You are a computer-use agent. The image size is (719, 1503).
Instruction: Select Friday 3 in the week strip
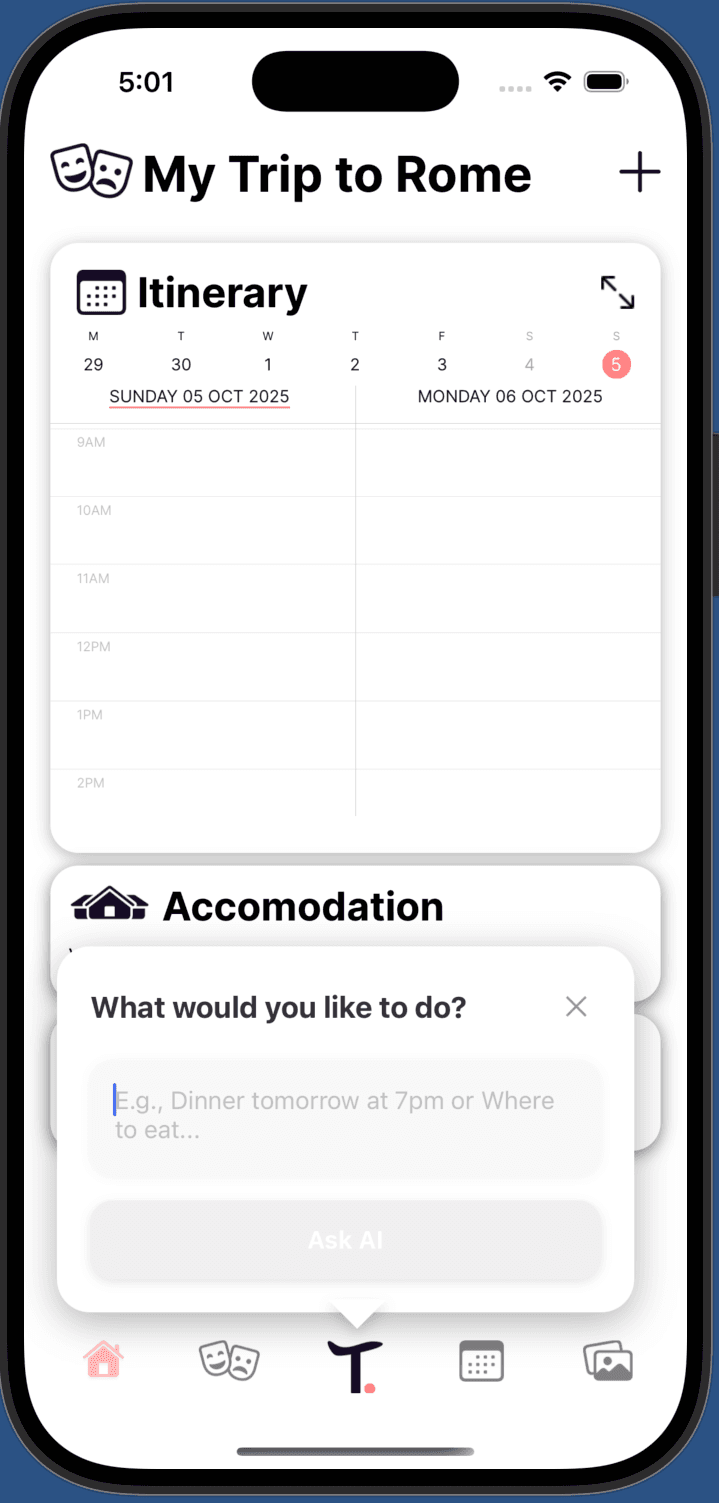(442, 364)
